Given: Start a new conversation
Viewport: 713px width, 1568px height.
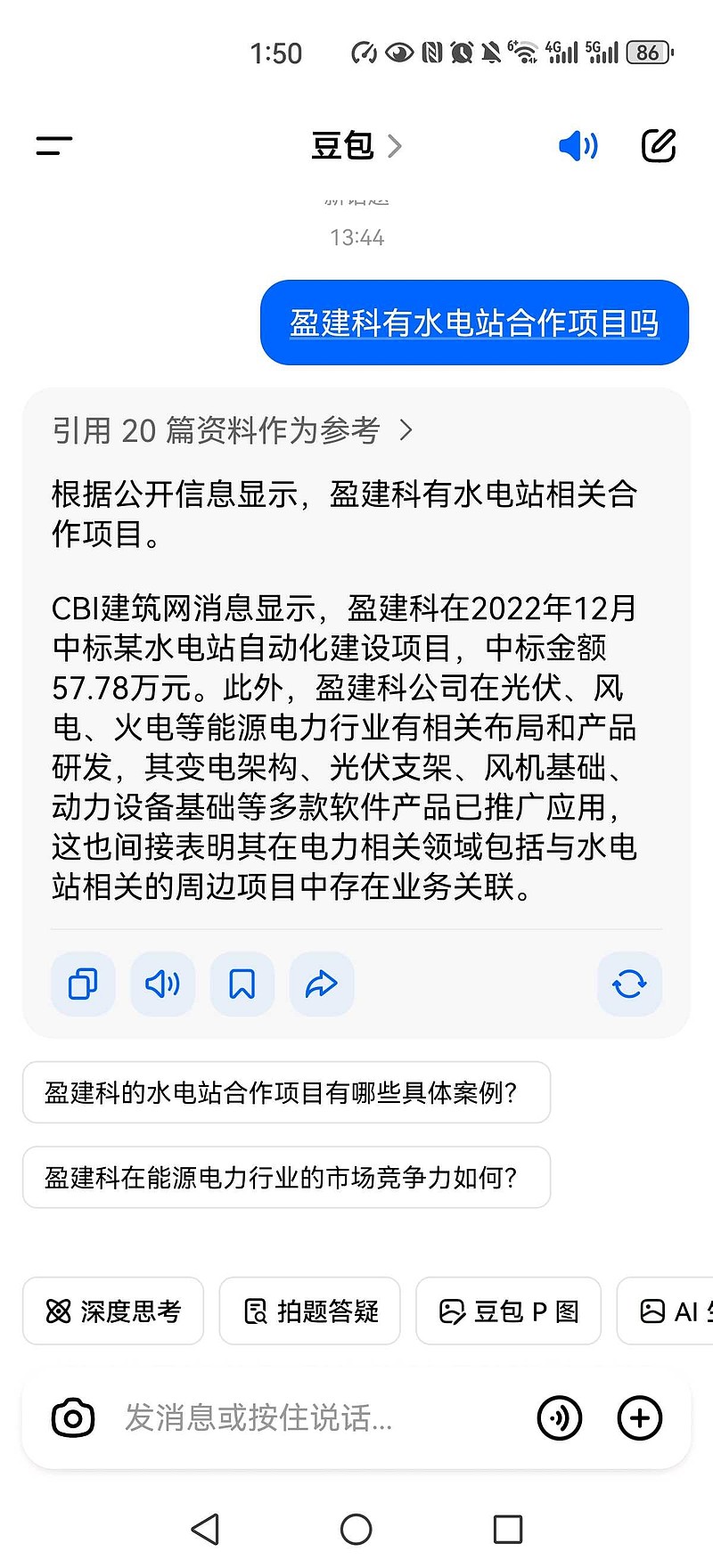Looking at the screenshot, I should coord(659,145).
